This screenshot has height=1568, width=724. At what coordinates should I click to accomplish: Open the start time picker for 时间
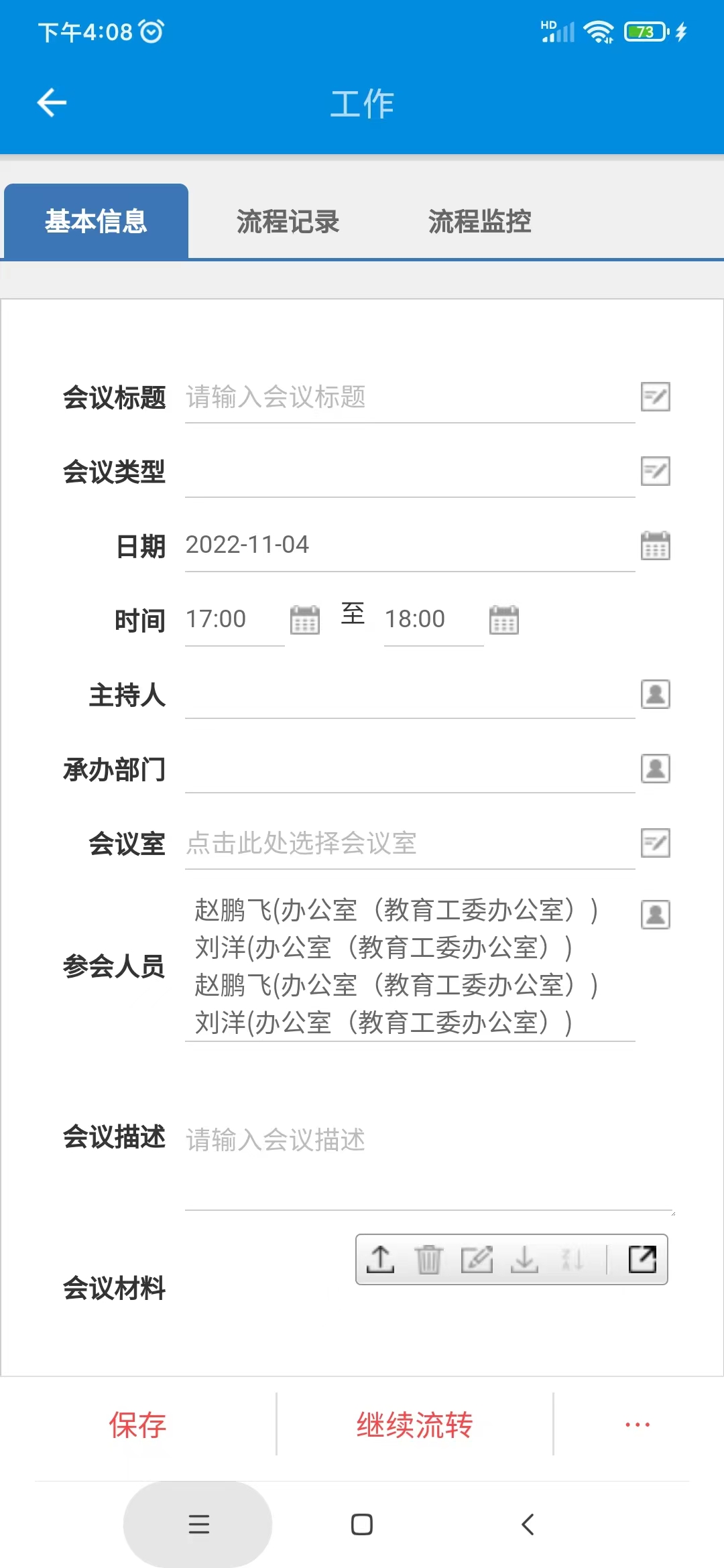305,620
